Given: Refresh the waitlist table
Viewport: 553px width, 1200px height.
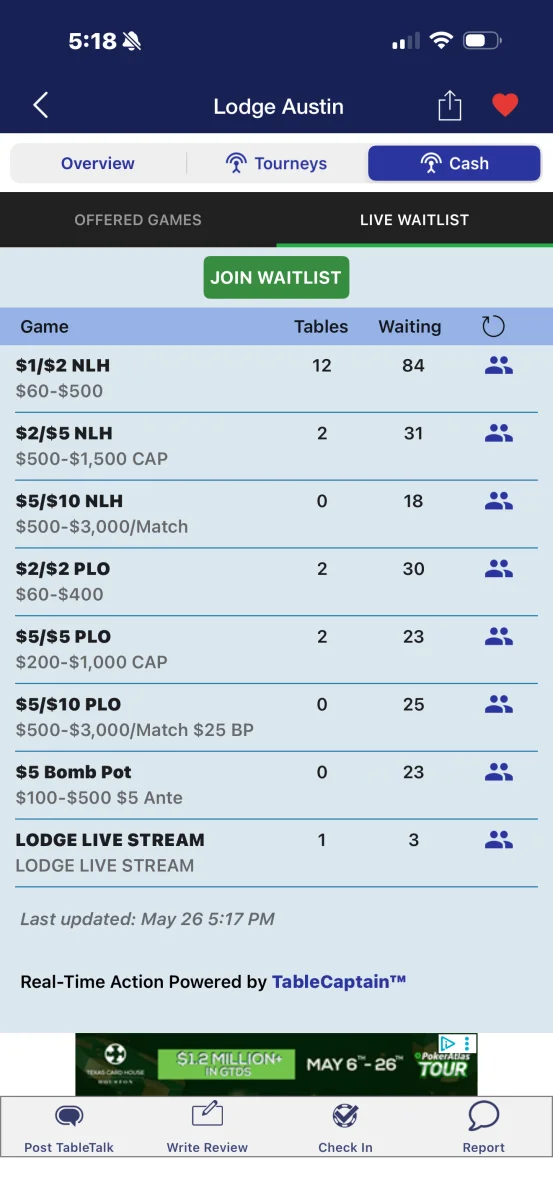Looking at the screenshot, I should pos(493,326).
